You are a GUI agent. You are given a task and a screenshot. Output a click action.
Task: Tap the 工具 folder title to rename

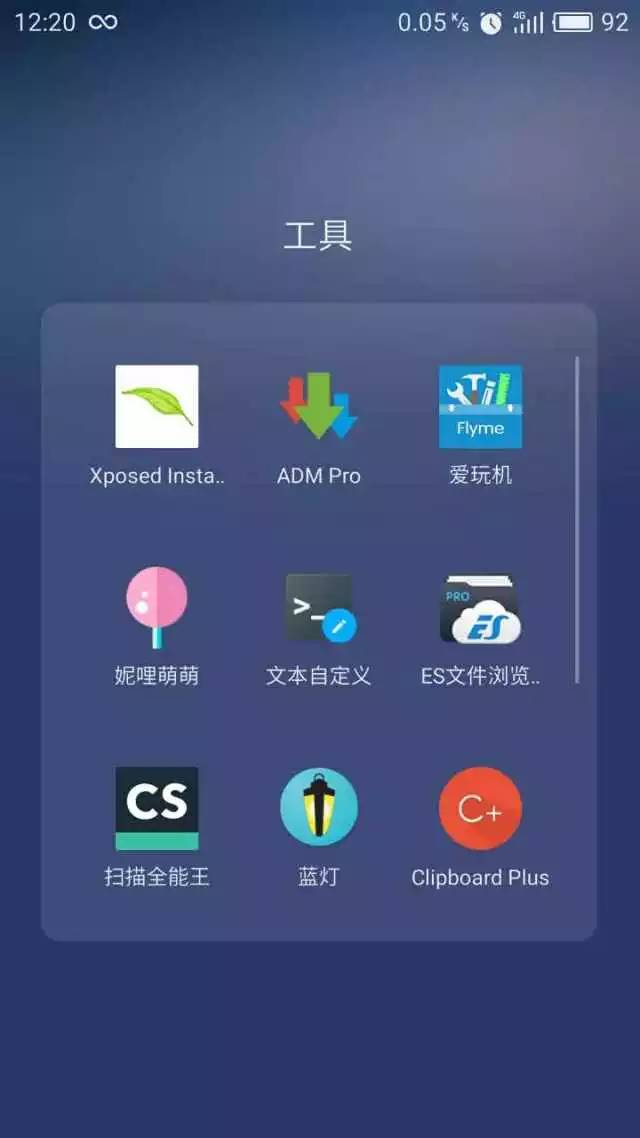tap(318, 236)
